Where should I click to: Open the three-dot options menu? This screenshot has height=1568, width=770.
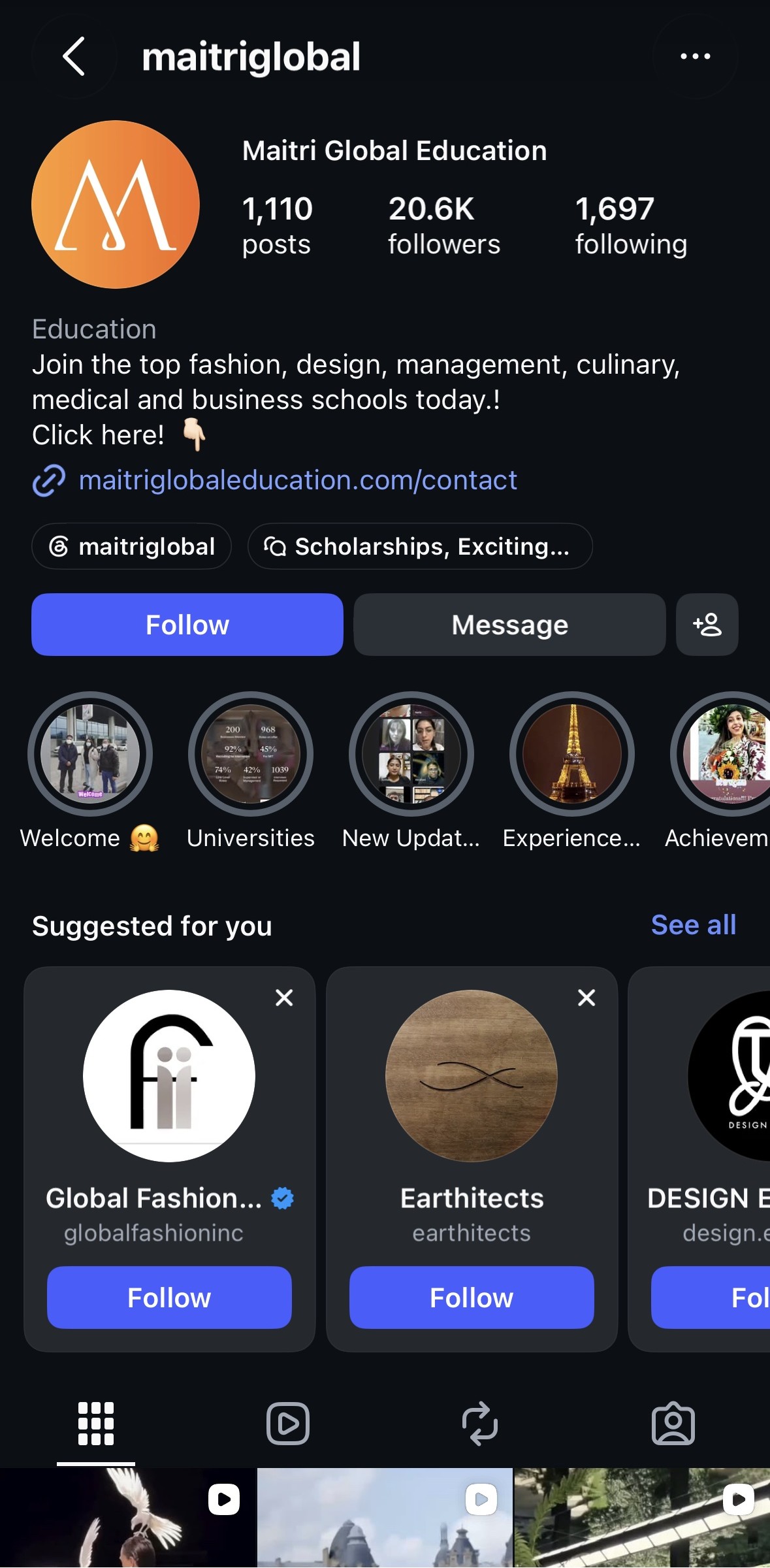(x=695, y=56)
